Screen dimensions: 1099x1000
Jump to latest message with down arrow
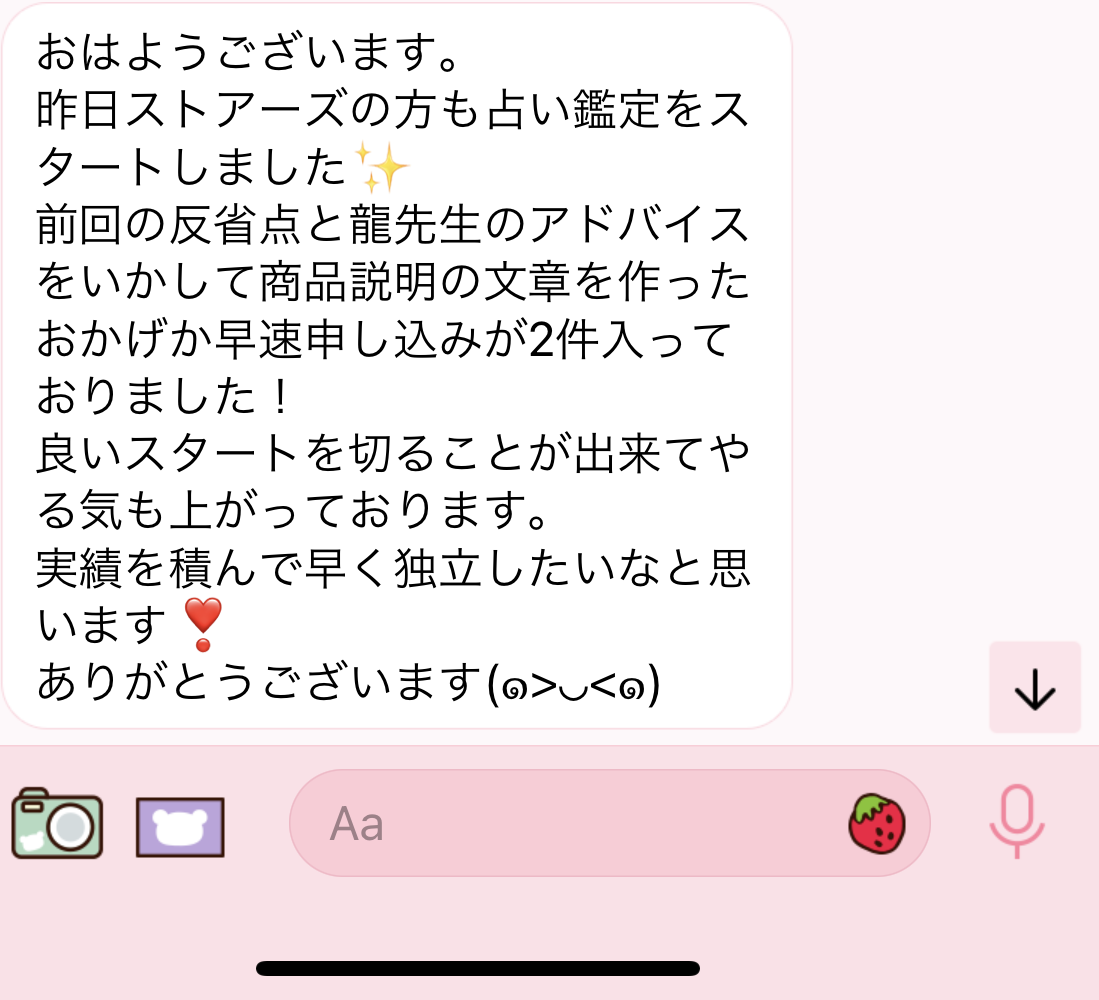click(x=1034, y=688)
